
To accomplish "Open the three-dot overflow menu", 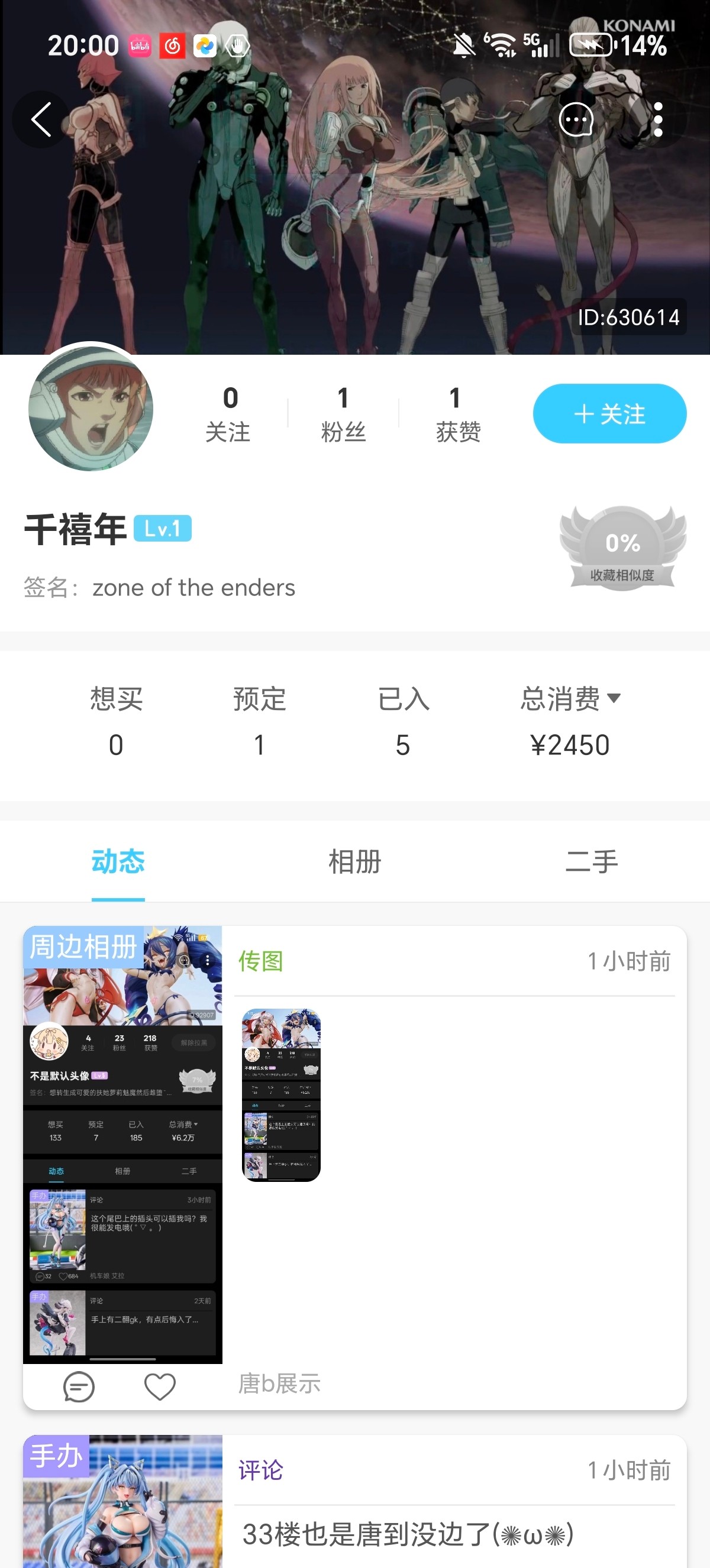I will 657,119.
